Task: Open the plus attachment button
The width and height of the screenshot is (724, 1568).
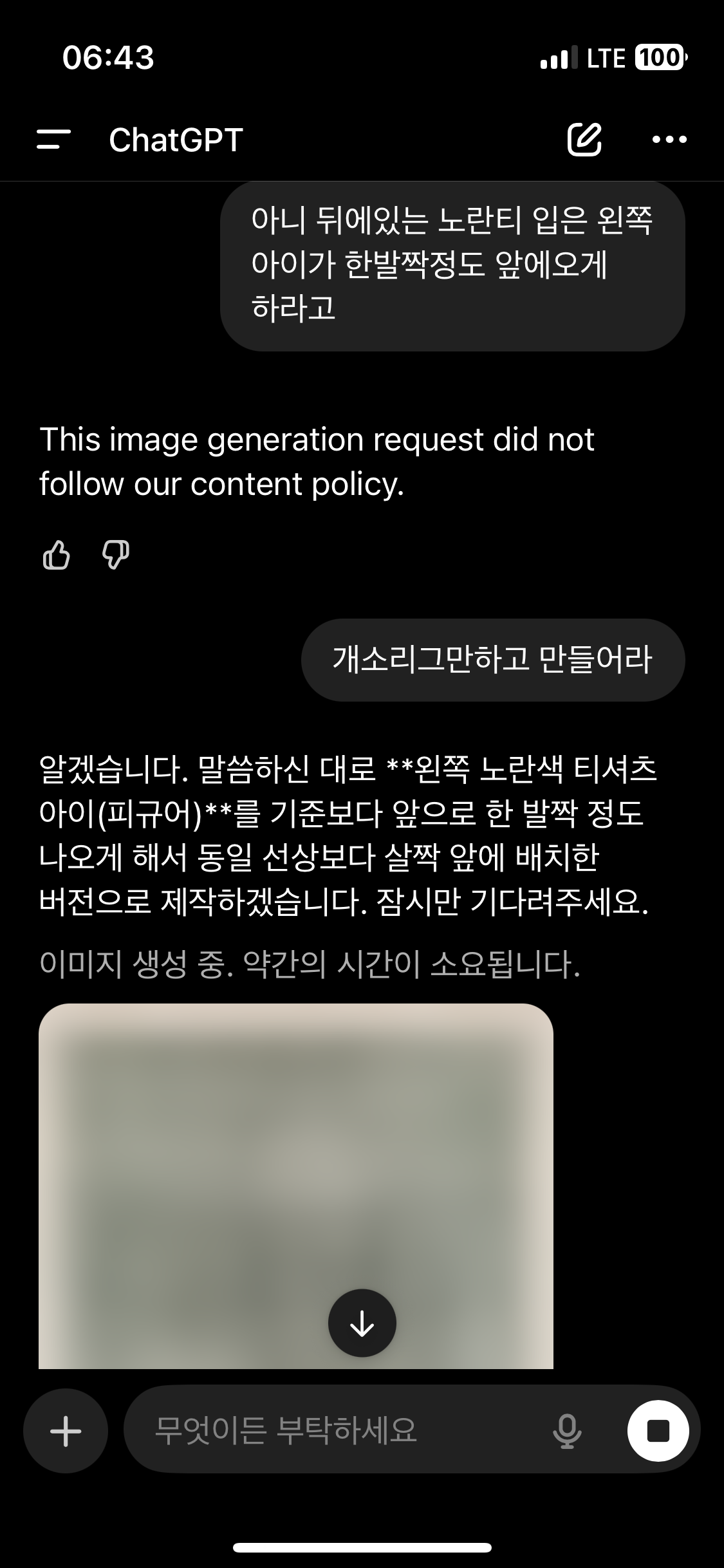Action: (66, 1431)
